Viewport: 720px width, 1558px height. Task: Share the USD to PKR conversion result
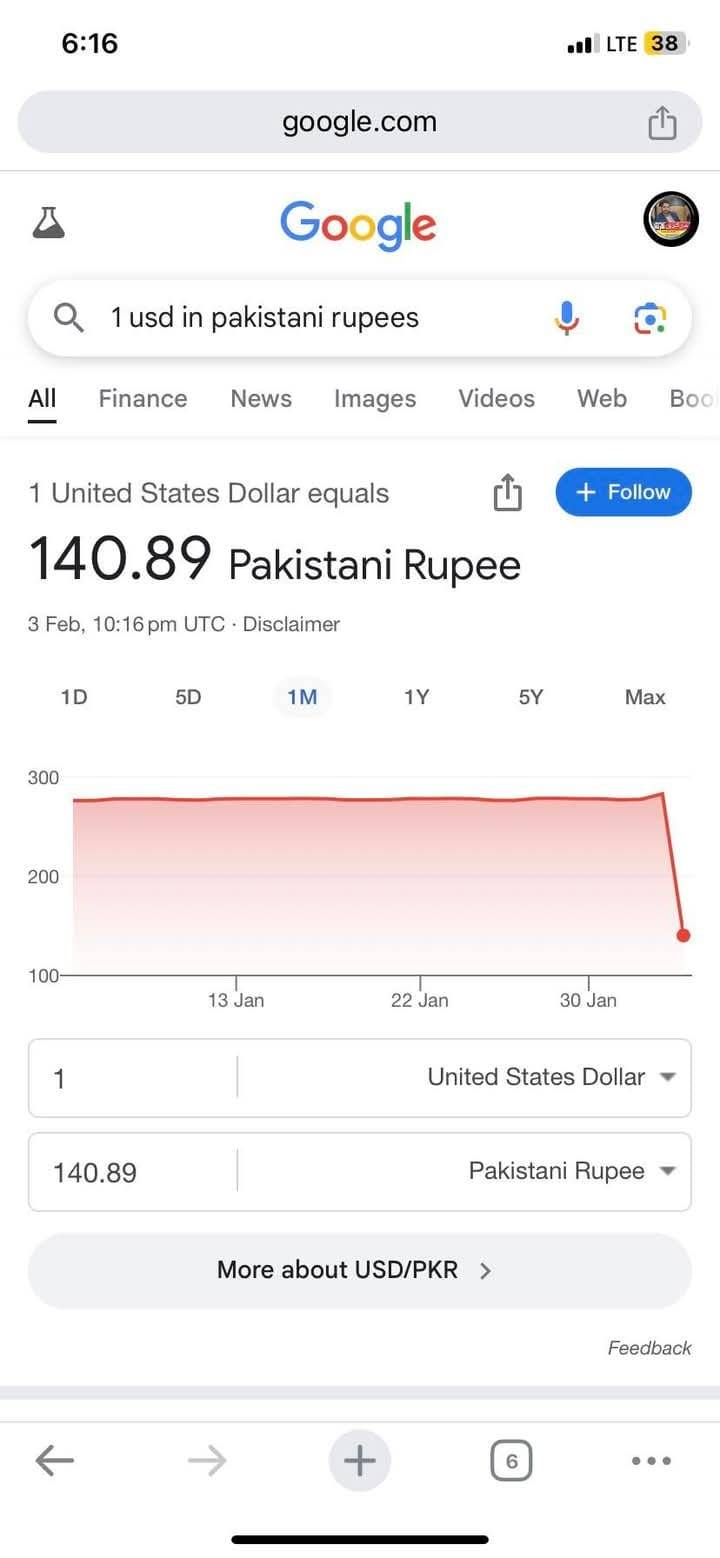coord(508,492)
